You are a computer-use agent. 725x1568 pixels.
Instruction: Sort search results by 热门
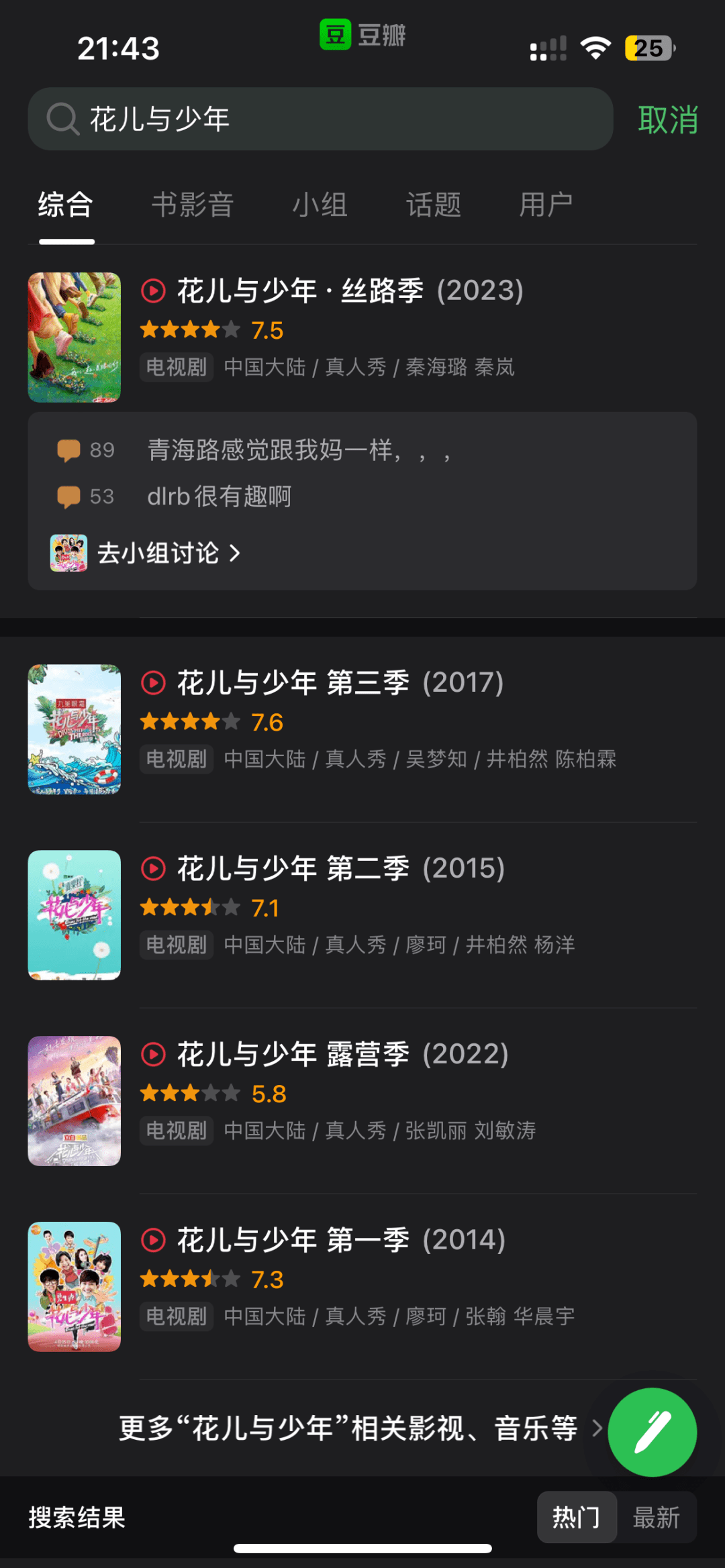click(577, 1518)
